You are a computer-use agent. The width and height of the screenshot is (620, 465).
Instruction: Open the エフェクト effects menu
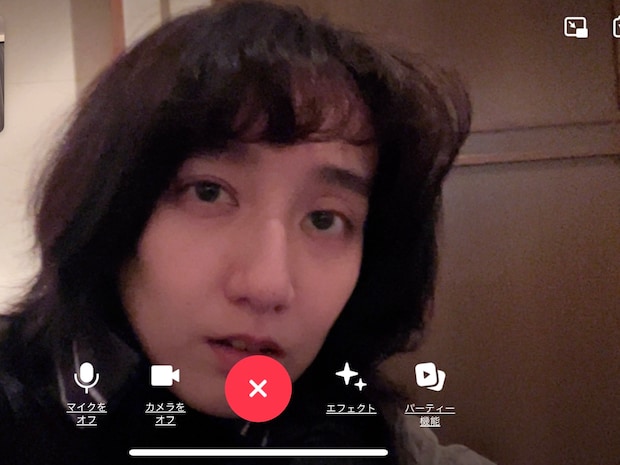click(351, 377)
